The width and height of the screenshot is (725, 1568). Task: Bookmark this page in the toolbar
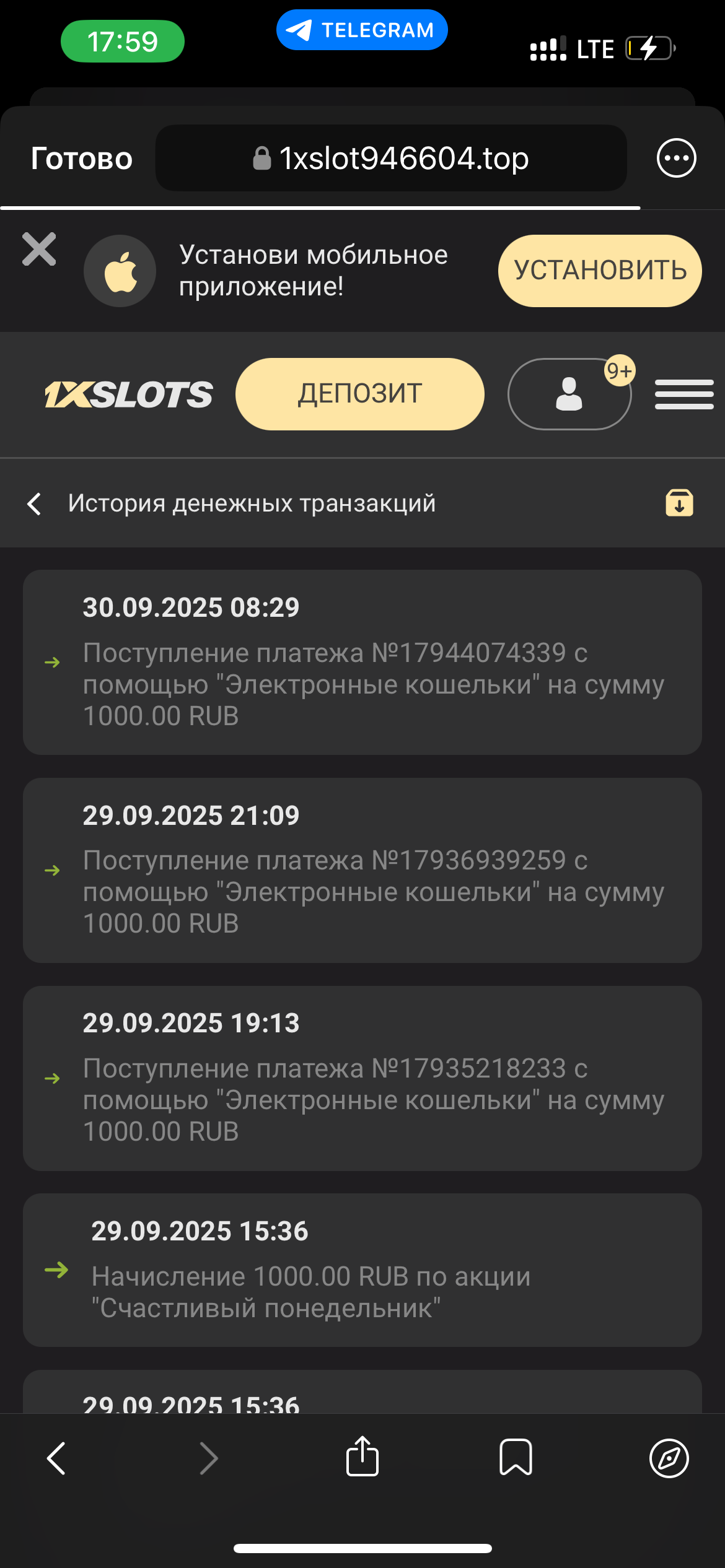516,1457
